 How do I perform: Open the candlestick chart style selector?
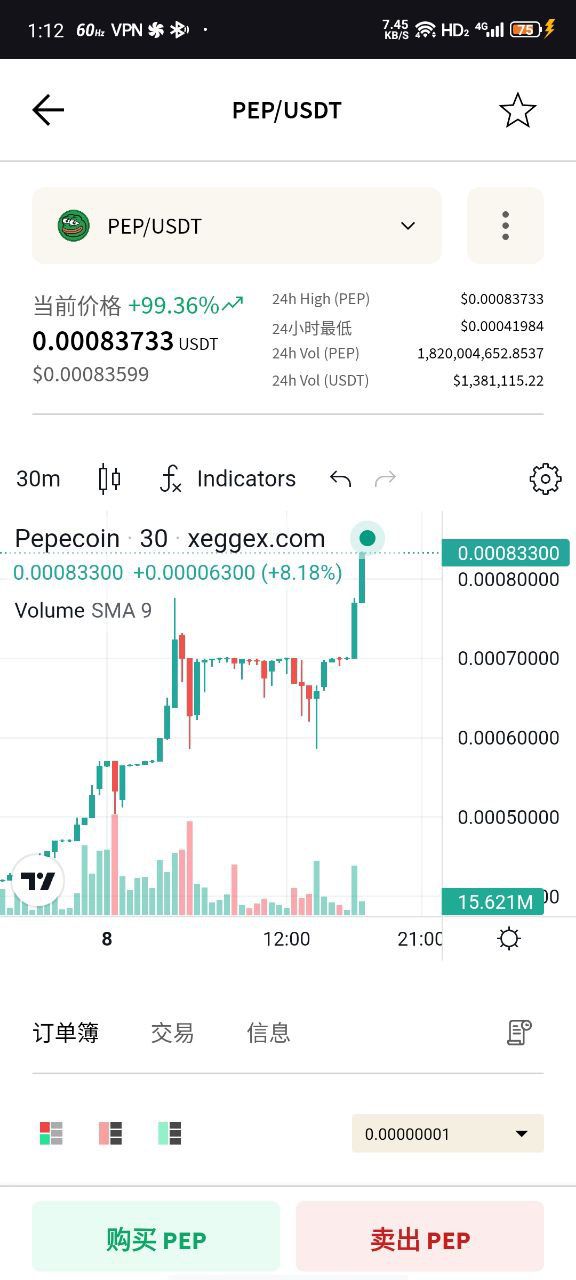coord(109,479)
